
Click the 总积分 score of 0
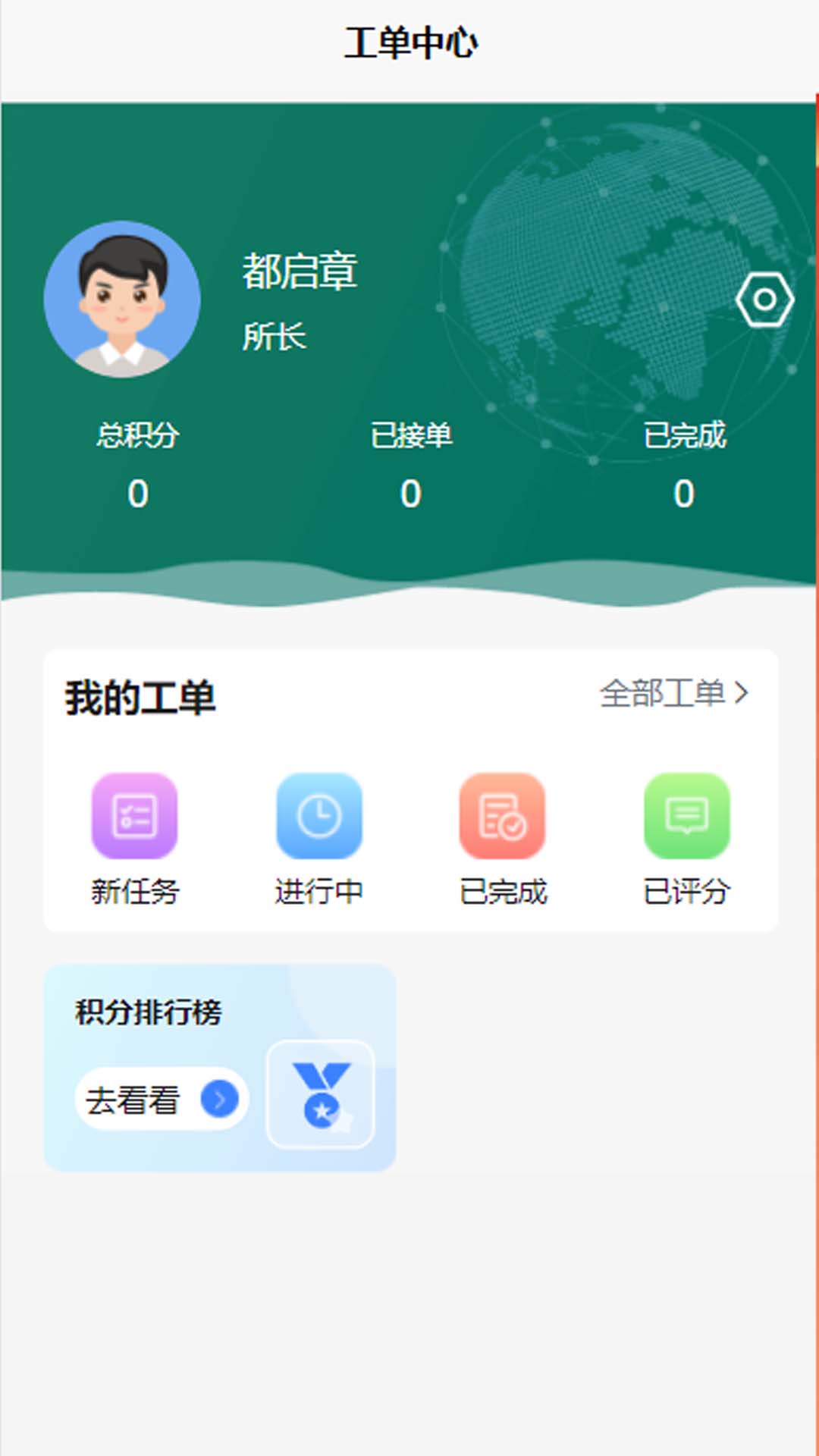coord(136,493)
